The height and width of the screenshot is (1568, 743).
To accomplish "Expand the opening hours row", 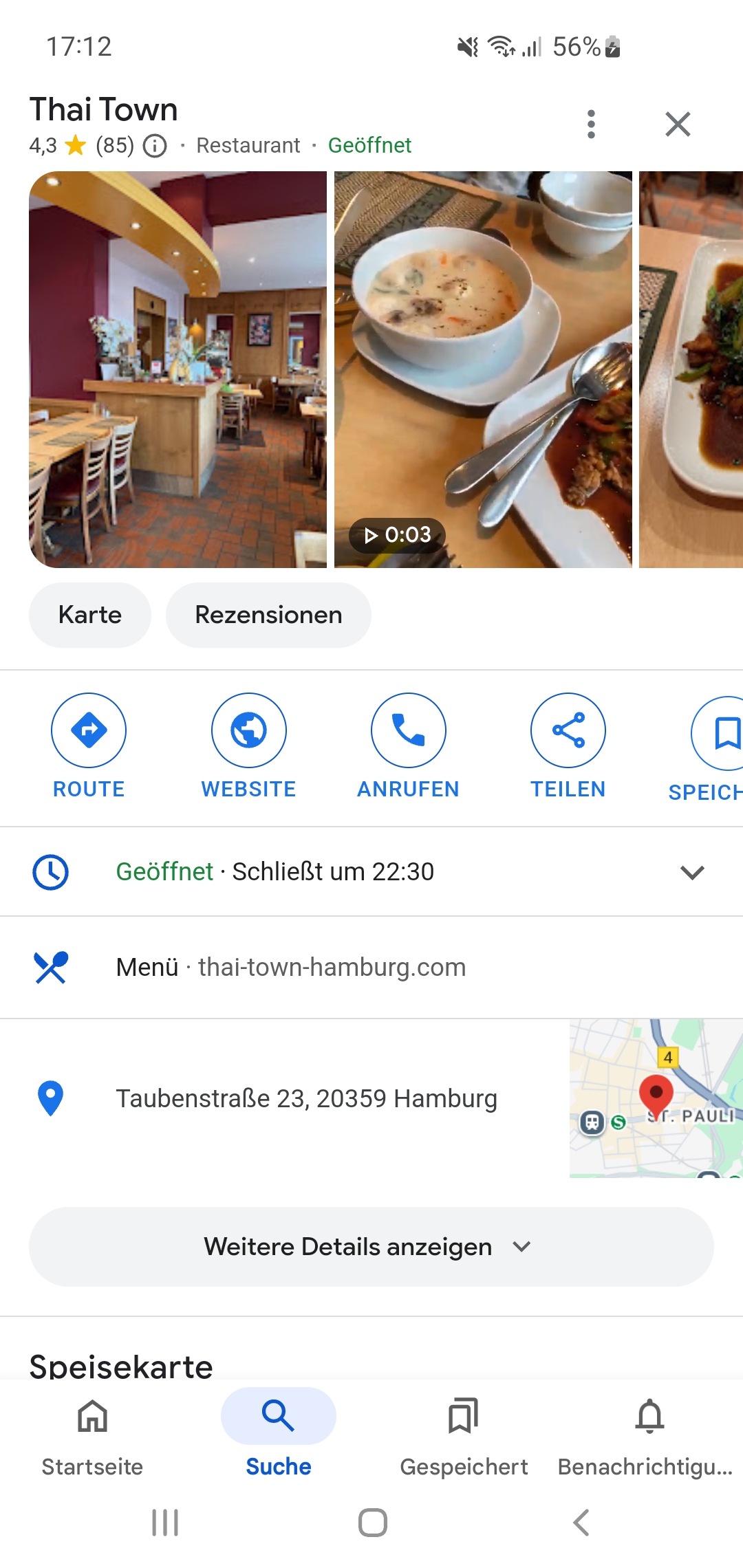I will point(691,872).
